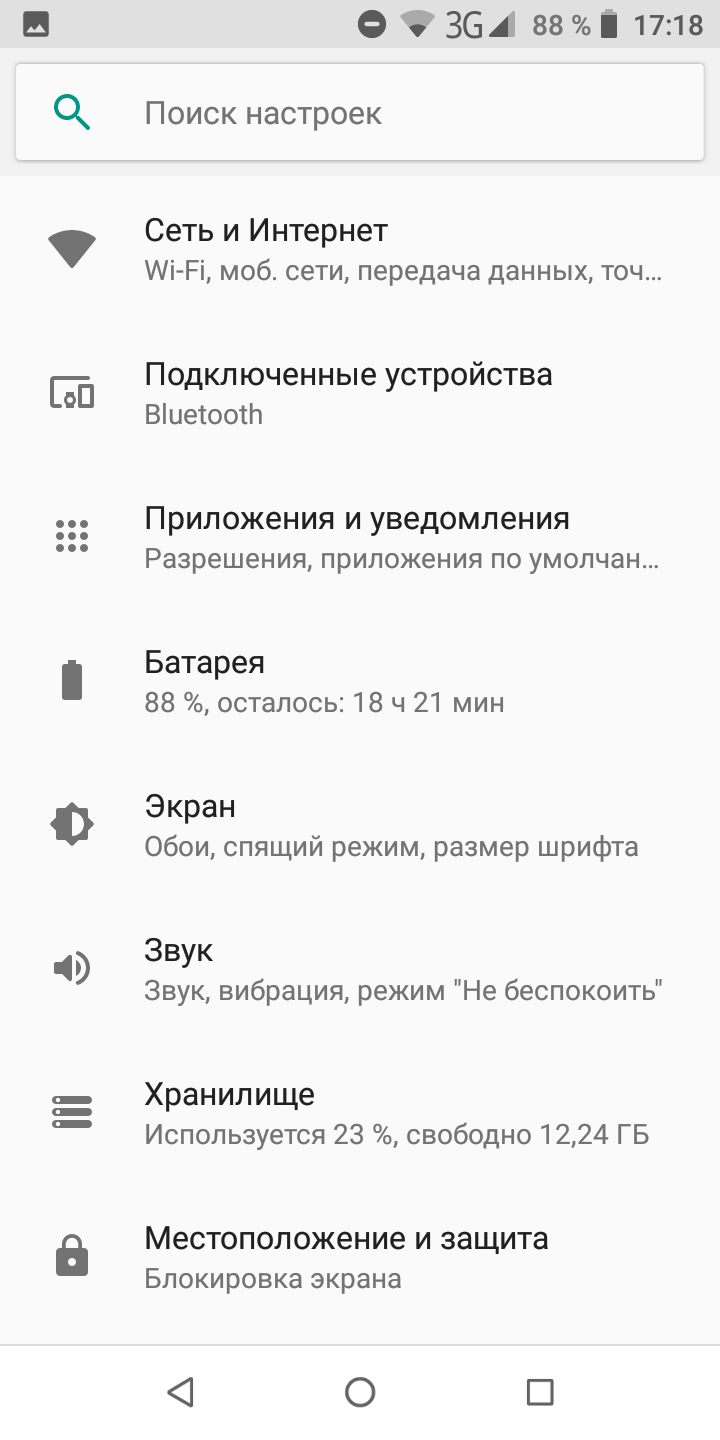Tap the Поиск настроек search field
This screenshot has height=1440, width=720.
(360, 113)
